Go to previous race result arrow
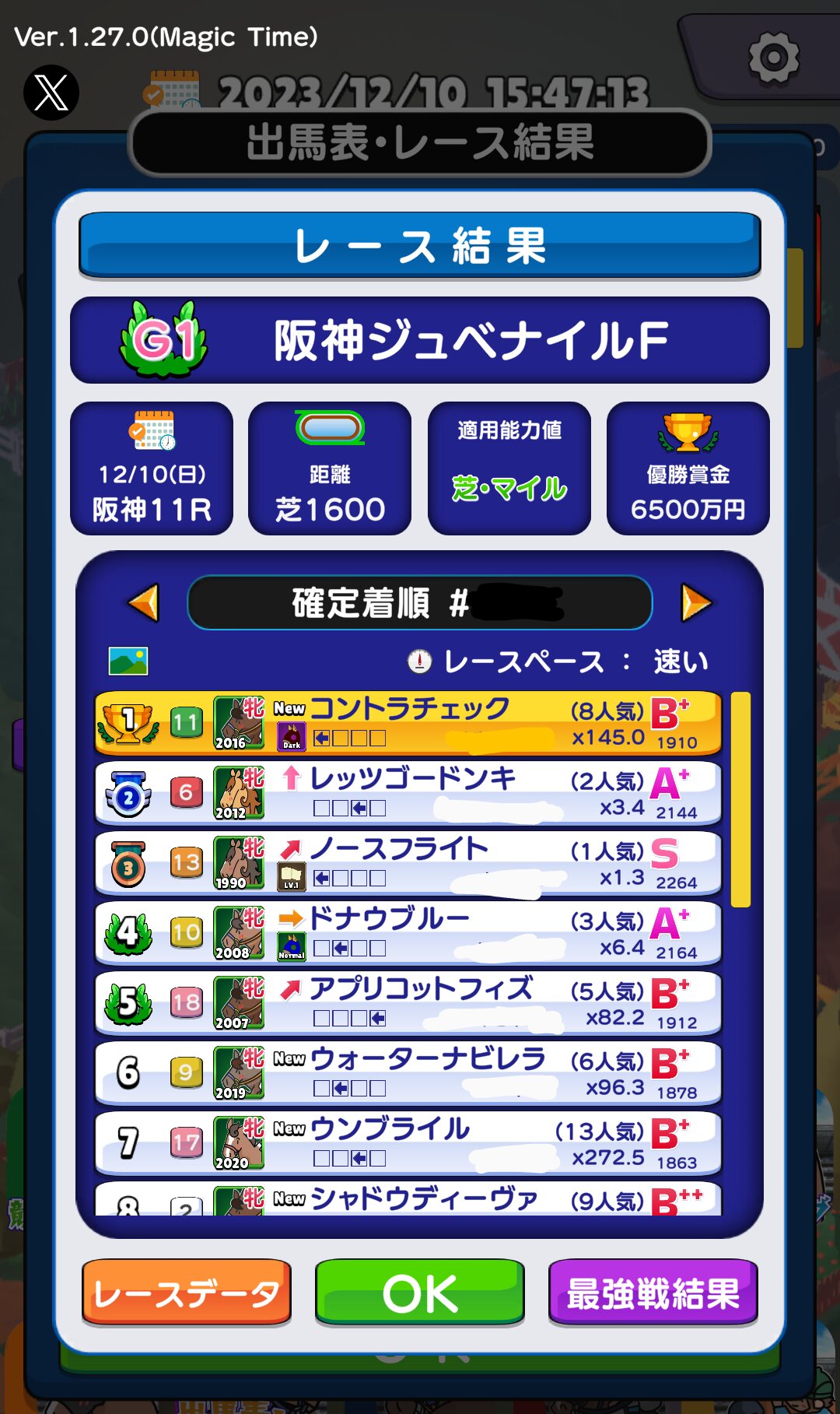 point(145,602)
